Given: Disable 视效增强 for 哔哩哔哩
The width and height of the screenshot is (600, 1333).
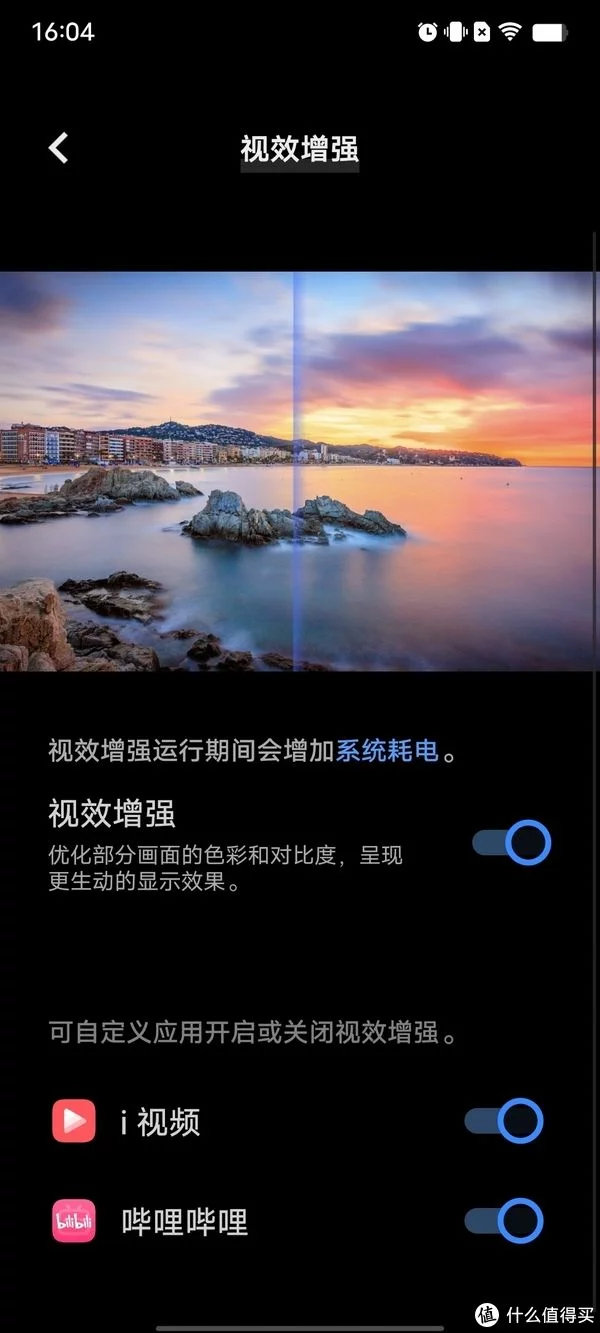Looking at the screenshot, I should click(504, 1221).
